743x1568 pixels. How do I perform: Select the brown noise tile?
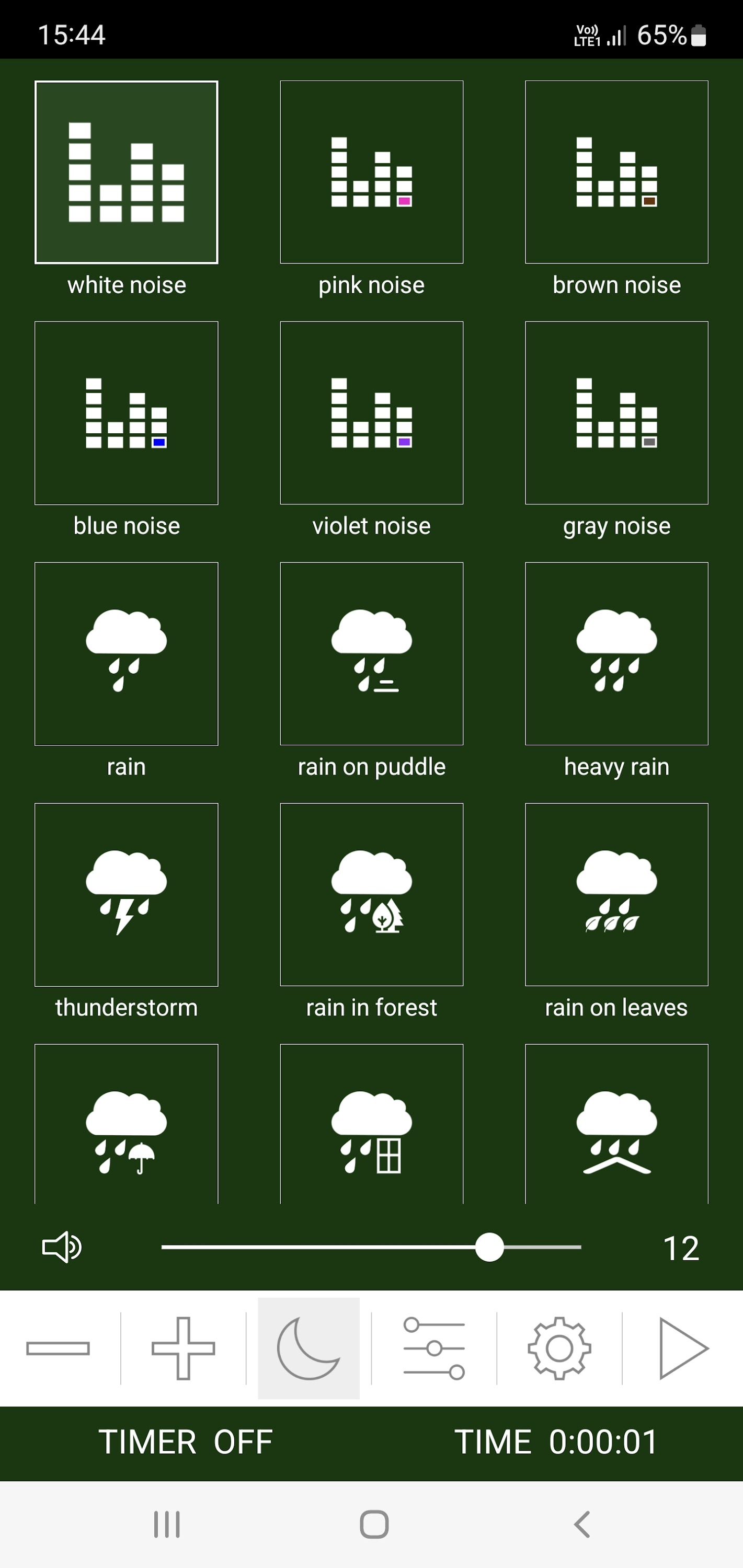click(x=616, y=172)
